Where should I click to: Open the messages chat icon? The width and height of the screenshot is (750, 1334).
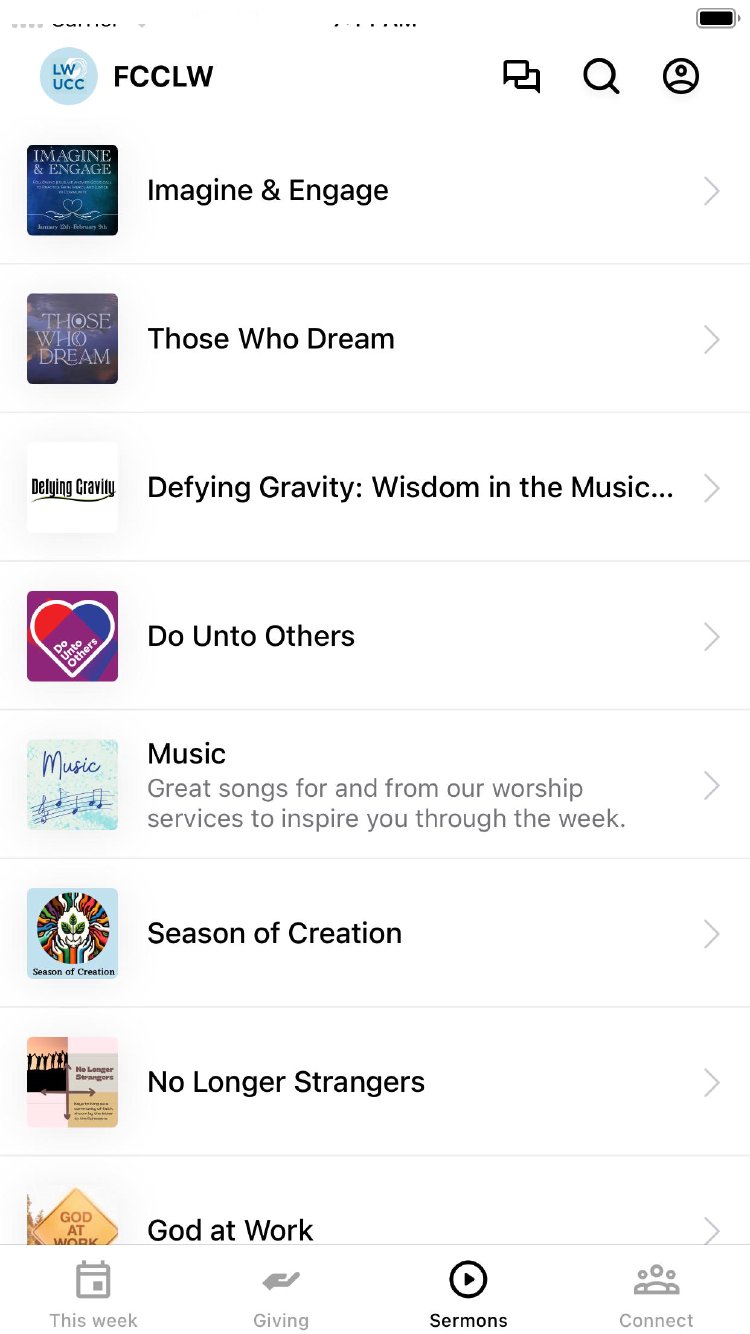coord(521,77)
